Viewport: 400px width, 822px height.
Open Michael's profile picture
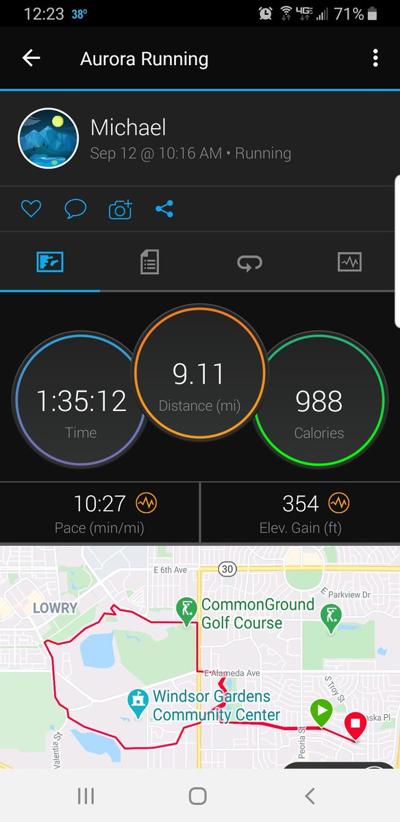[x=48, y=139]
